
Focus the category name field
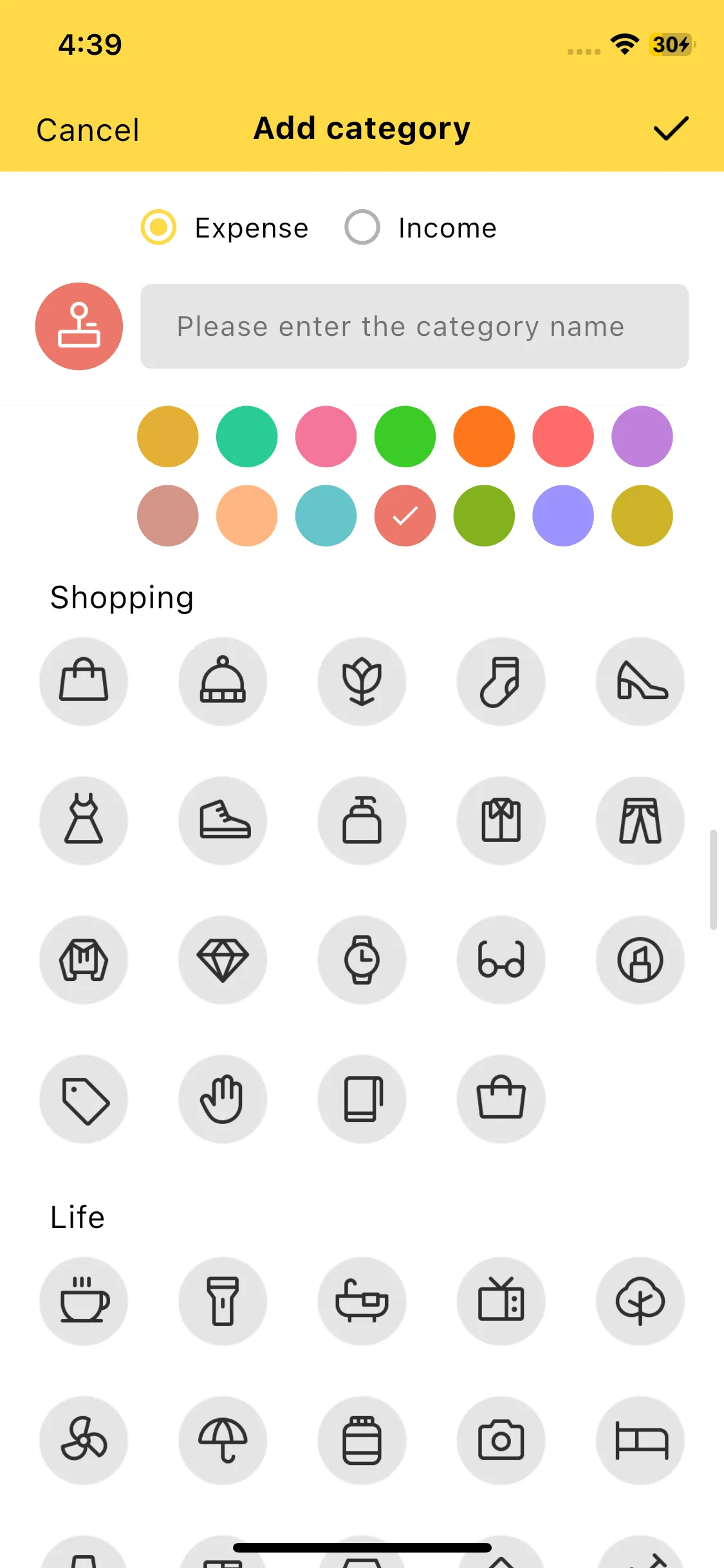[414, 326]
